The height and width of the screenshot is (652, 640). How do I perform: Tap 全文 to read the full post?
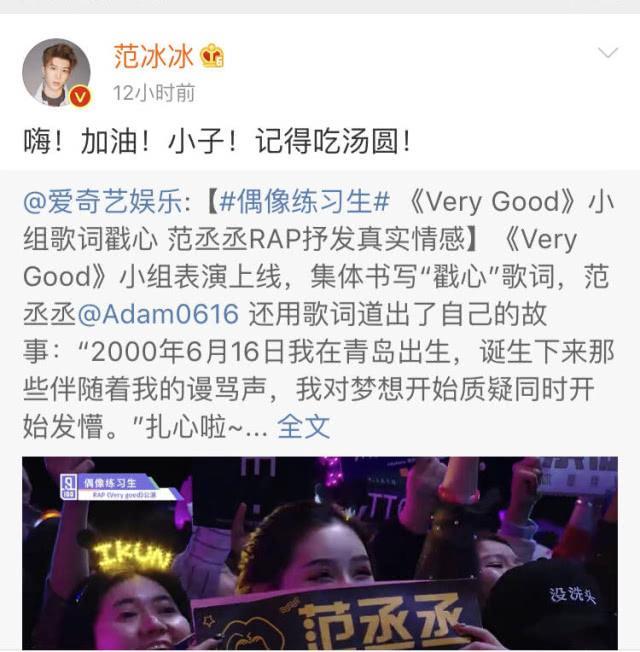pyautogui.click(x=303, y=427)
